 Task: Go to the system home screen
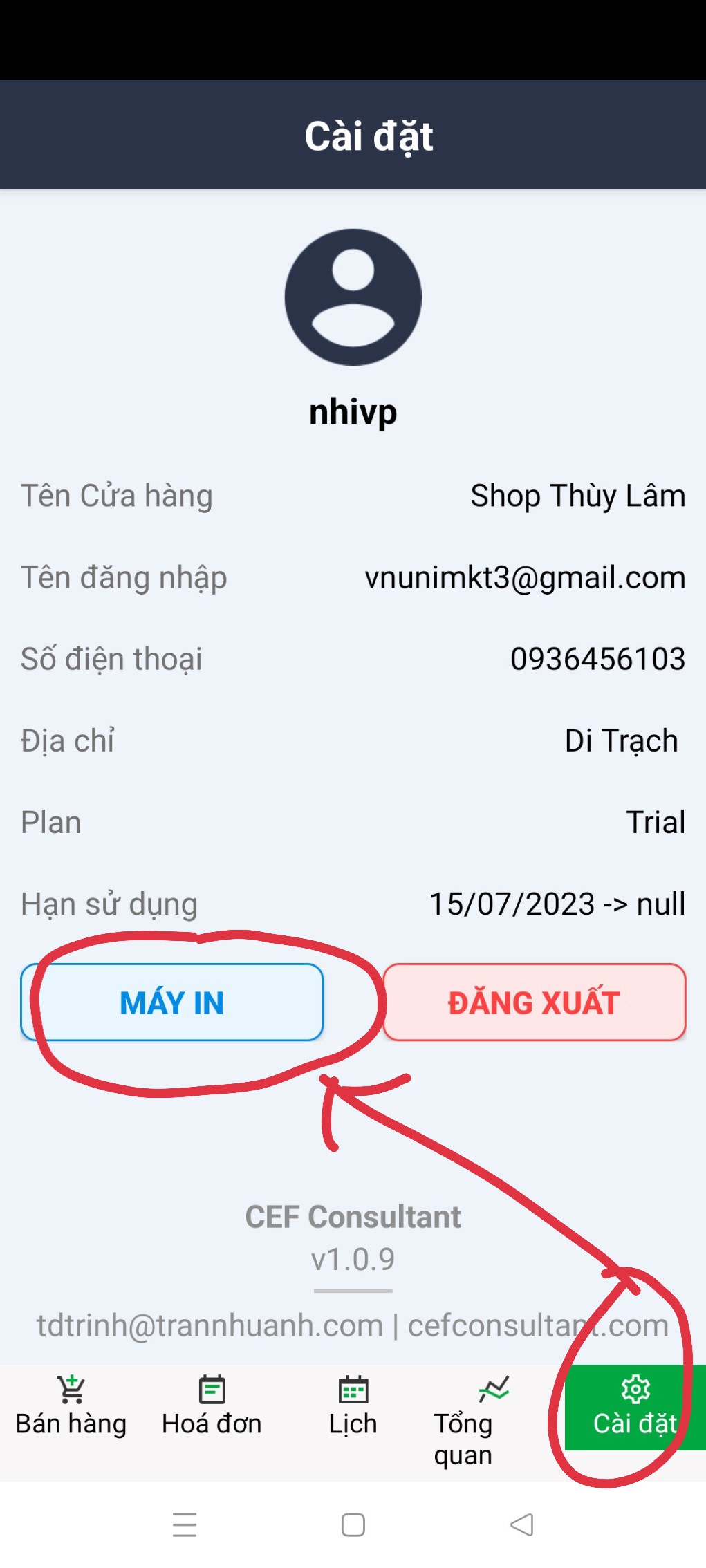click(x=353, y=1524)
